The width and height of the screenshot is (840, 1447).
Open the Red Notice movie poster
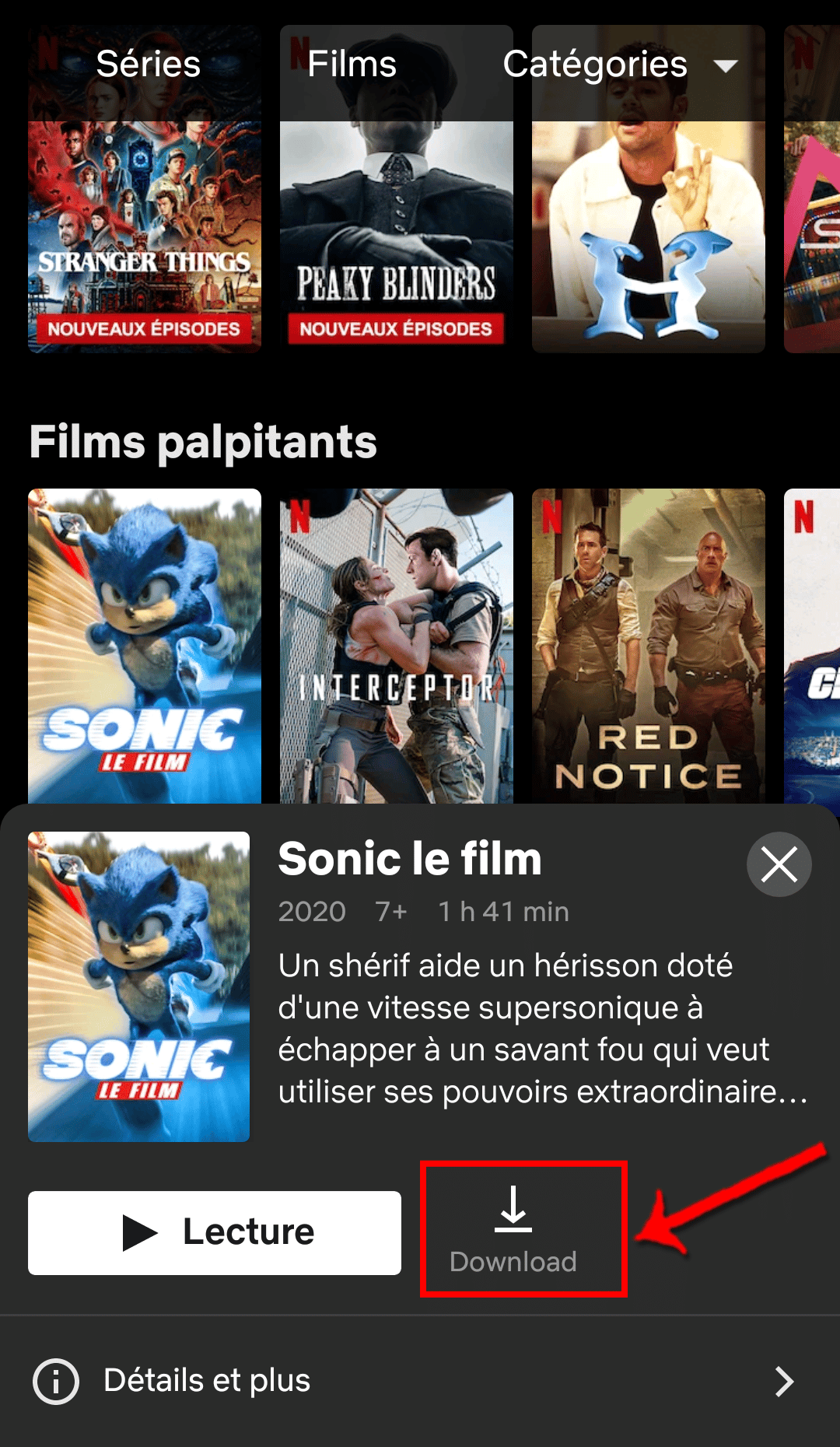tap(649, 646)
